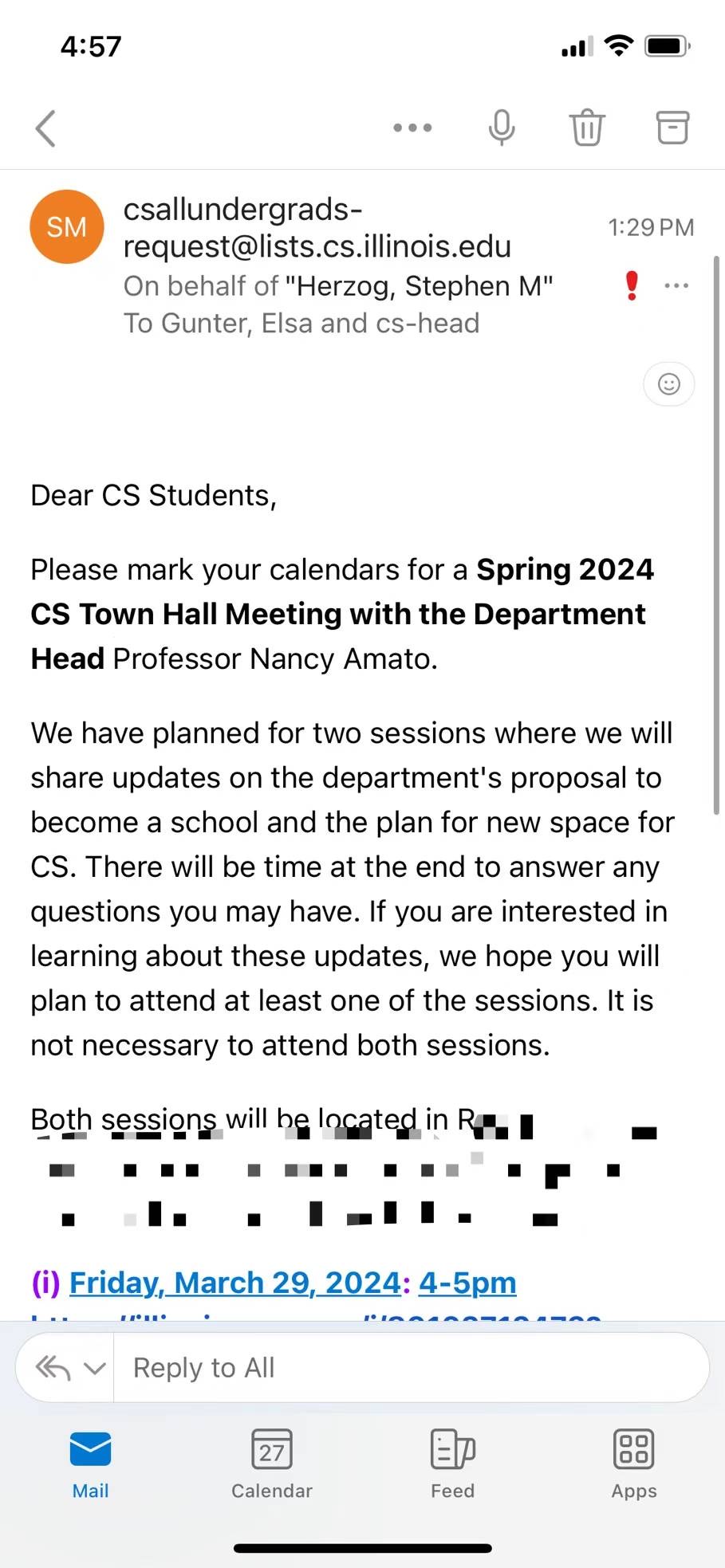Switch to the Calendar tab
This screenshot has height=1568, width=725.
pyautogui.click(x=272, y=1465)
